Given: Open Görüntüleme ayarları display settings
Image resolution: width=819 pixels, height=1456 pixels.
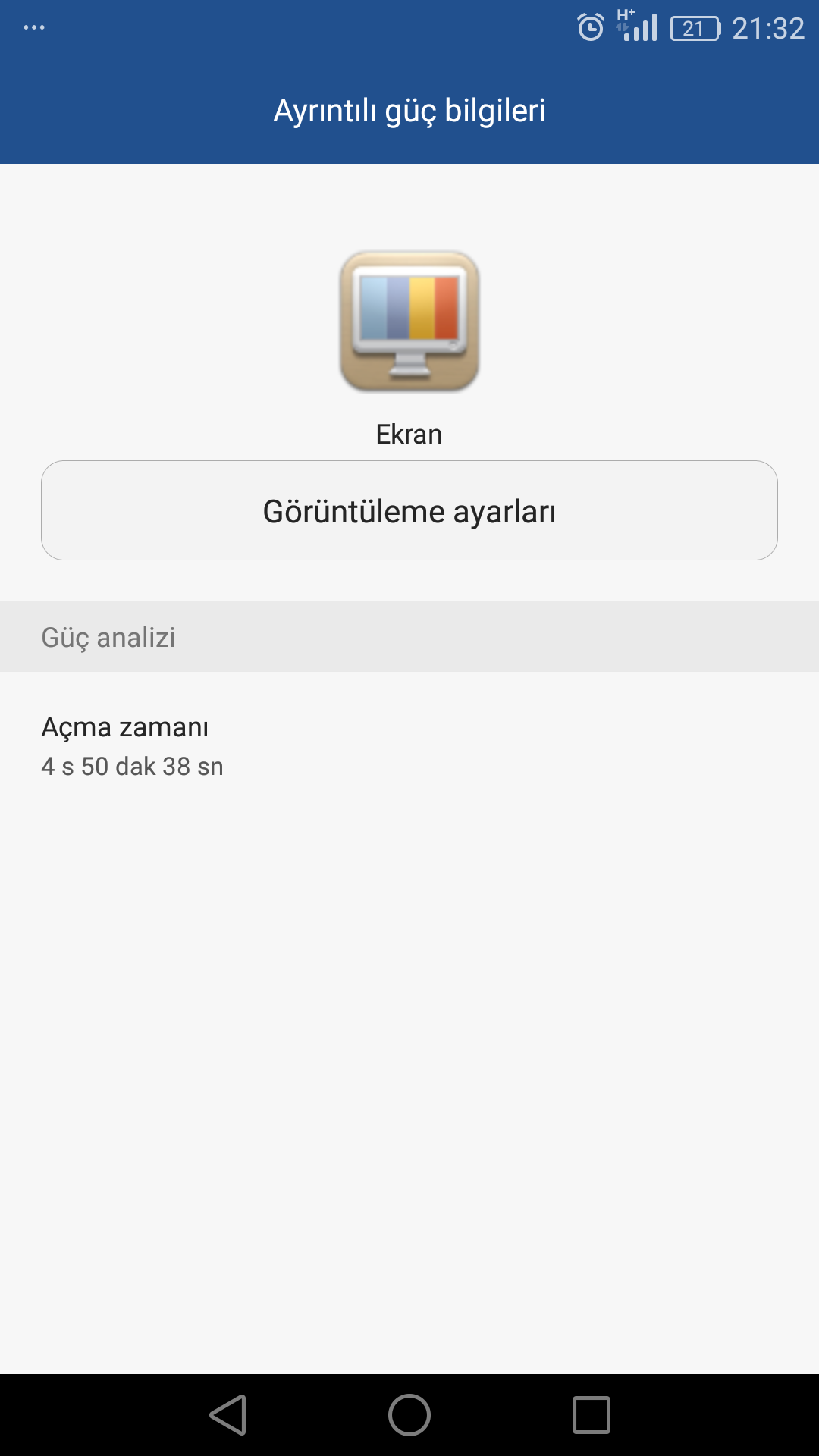Looking at the screenshot, I should pos(409,510).
